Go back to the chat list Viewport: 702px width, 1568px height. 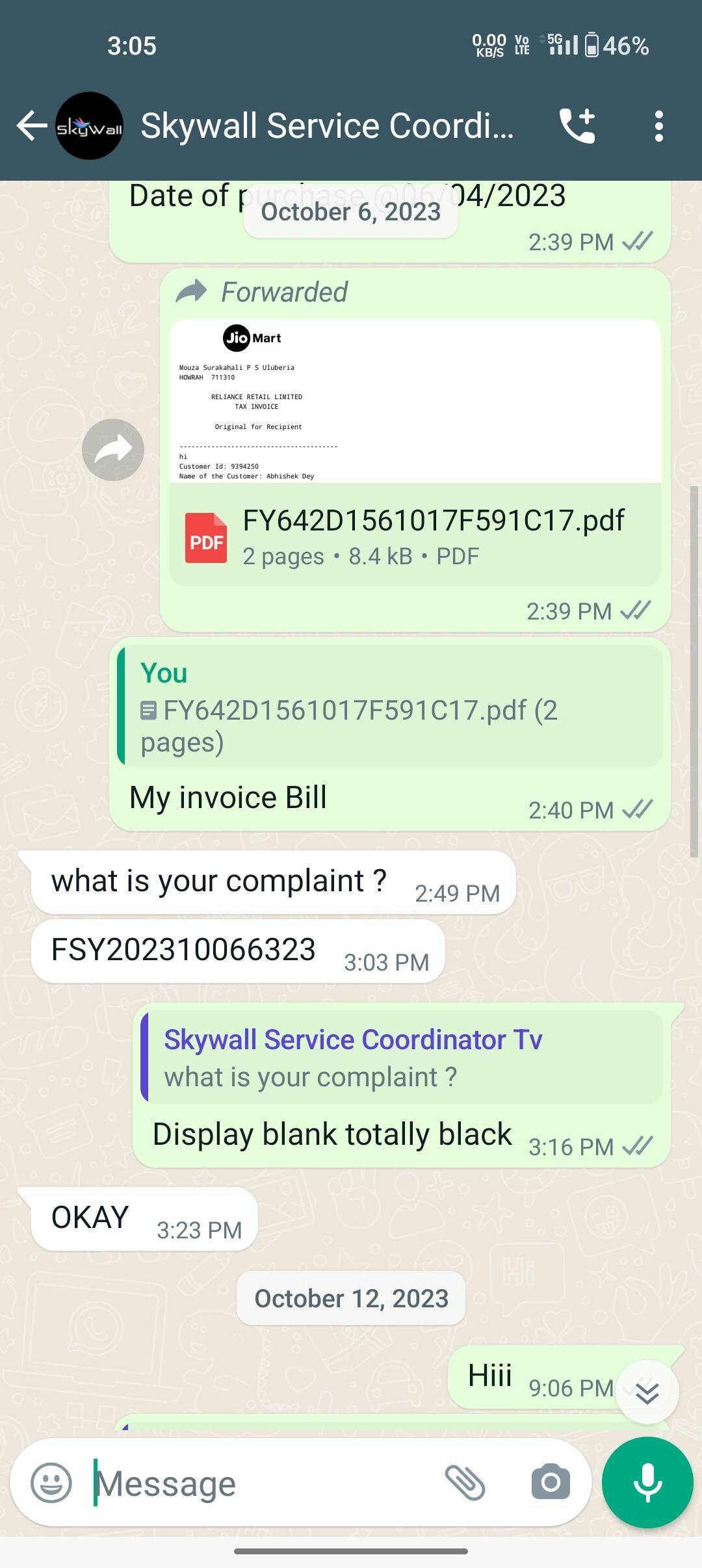coord(31,125)
